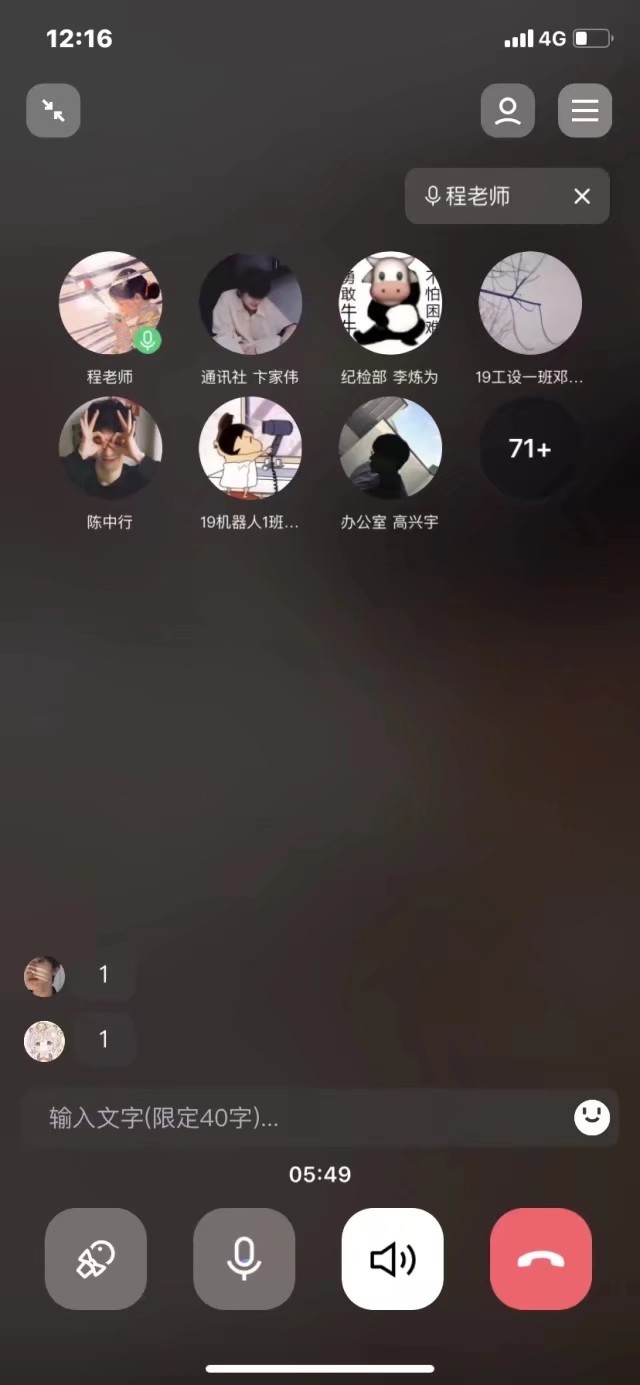Select the 19工设一班邓 participant avatar
Viewport: 640px width, 1385px height.
coord(530,303)
